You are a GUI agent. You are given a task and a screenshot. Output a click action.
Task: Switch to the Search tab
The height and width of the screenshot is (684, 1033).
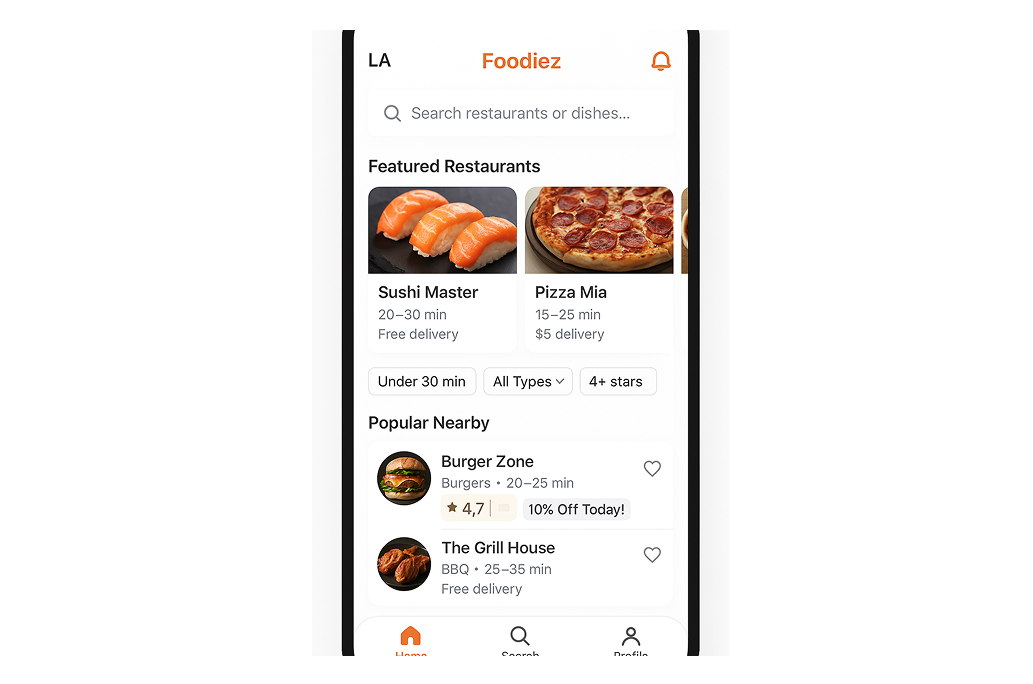tap(520, 640)
